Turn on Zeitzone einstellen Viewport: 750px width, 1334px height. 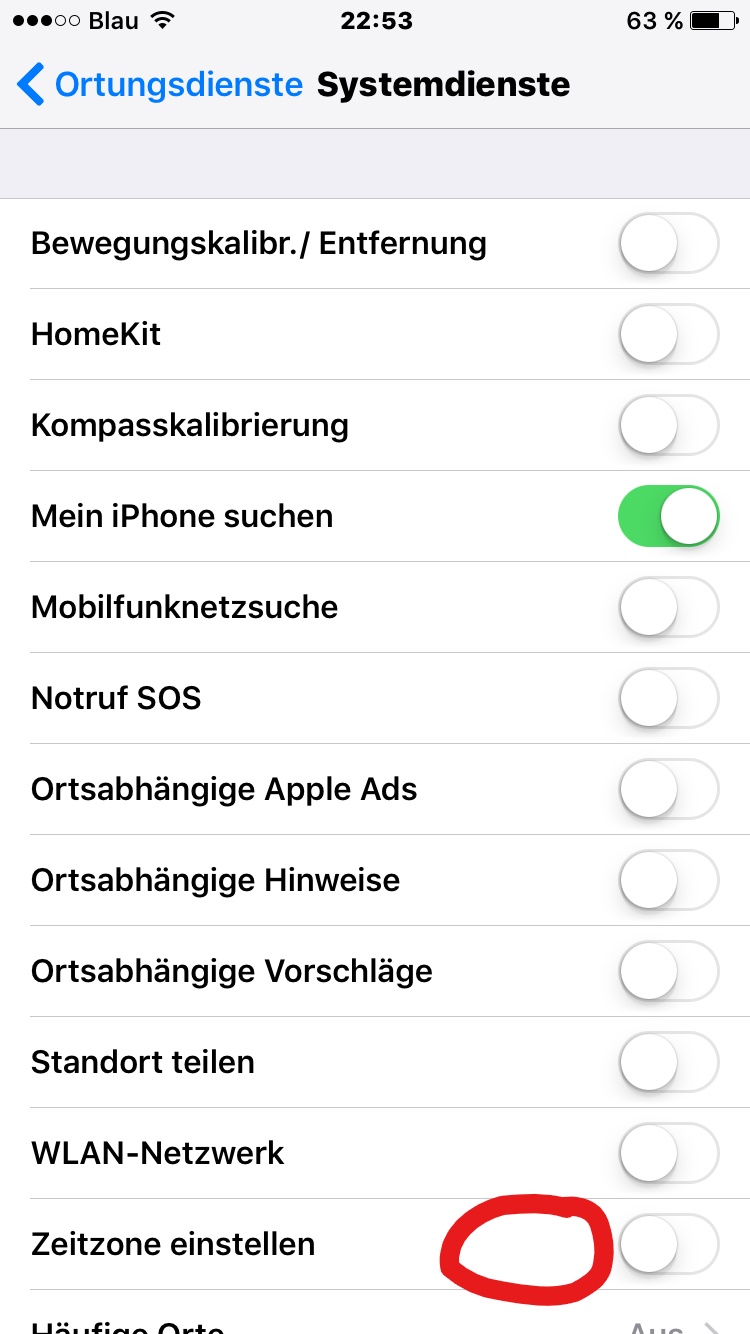[x=669, y=1244]
